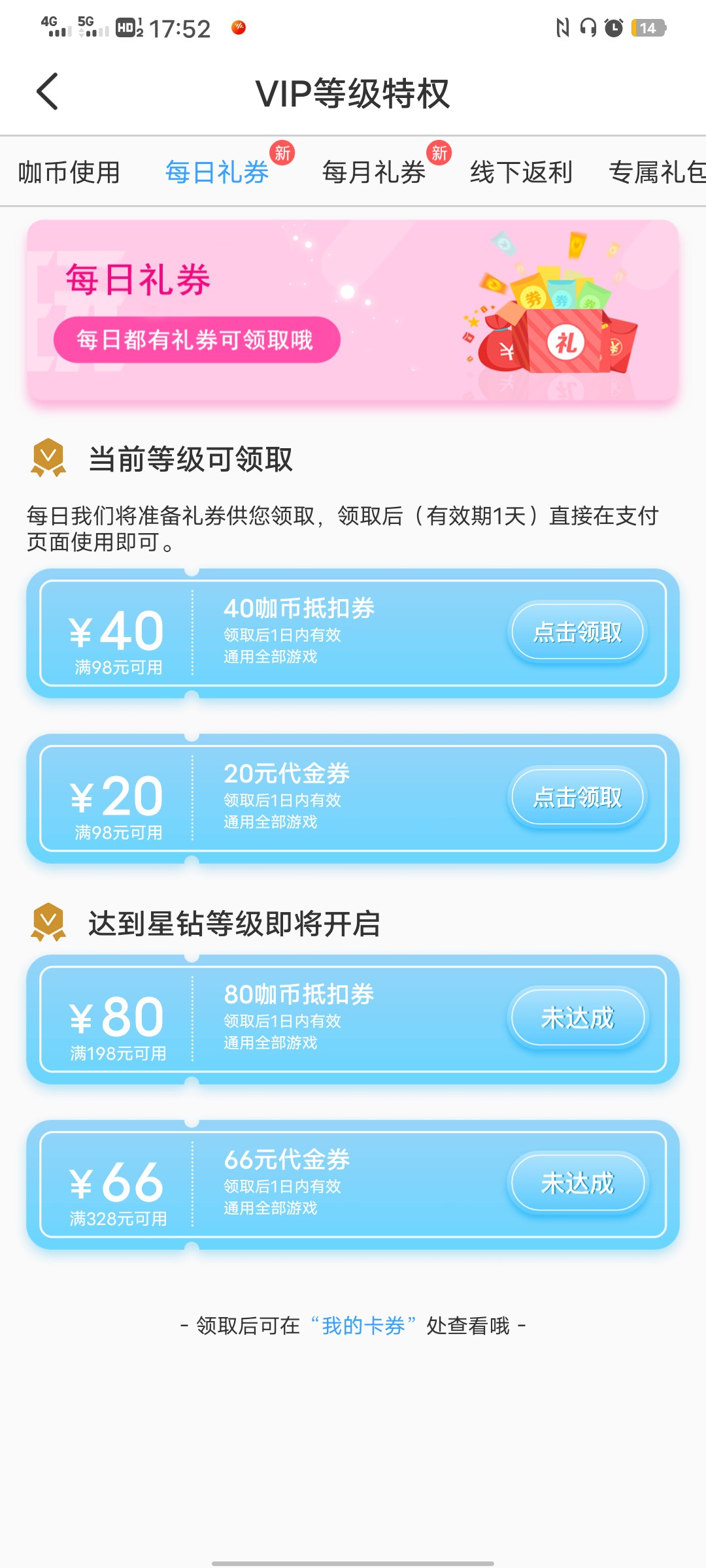Open the 每月礼券 tab
The height and width of the screenshot is (1568, 706).
374,172
